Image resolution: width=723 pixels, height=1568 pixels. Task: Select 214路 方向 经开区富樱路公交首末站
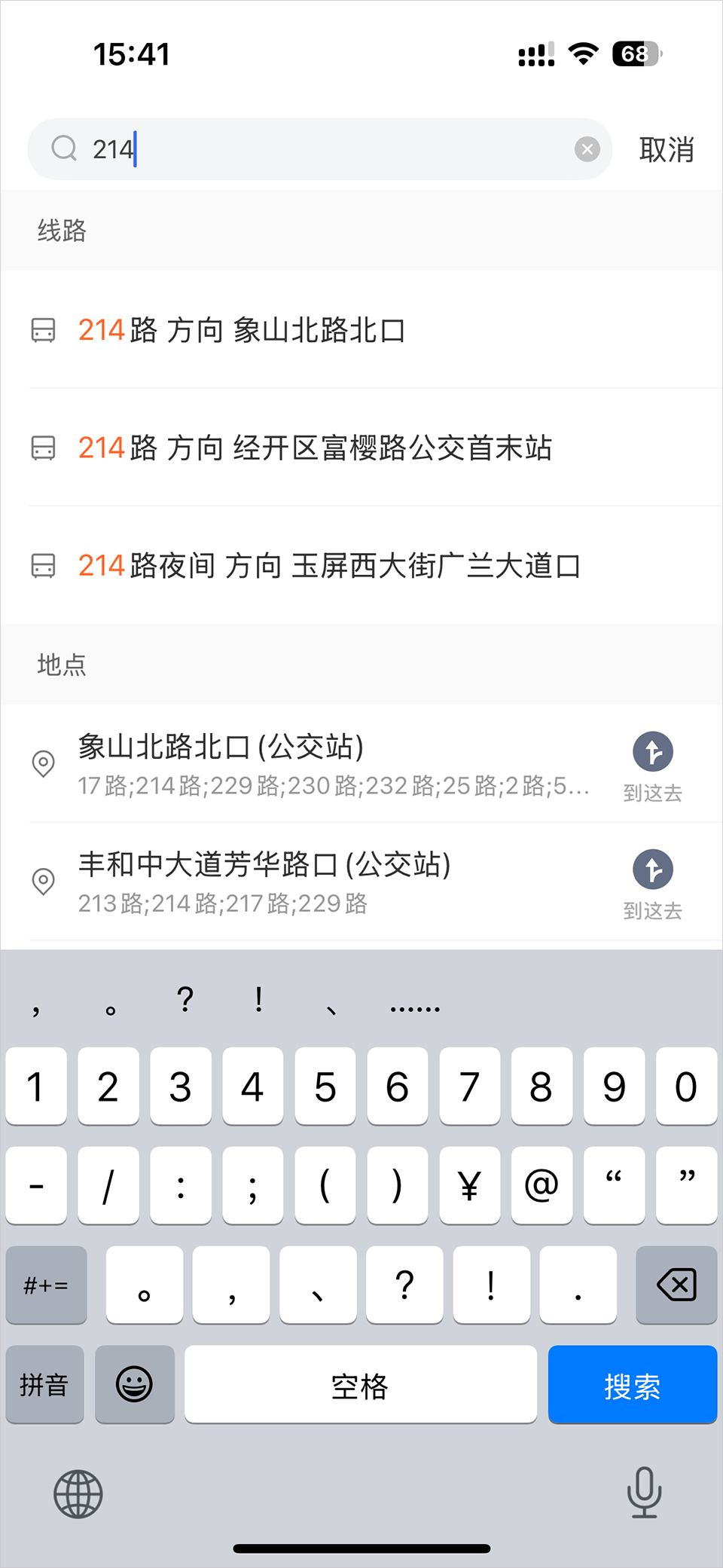click(315, 448)
